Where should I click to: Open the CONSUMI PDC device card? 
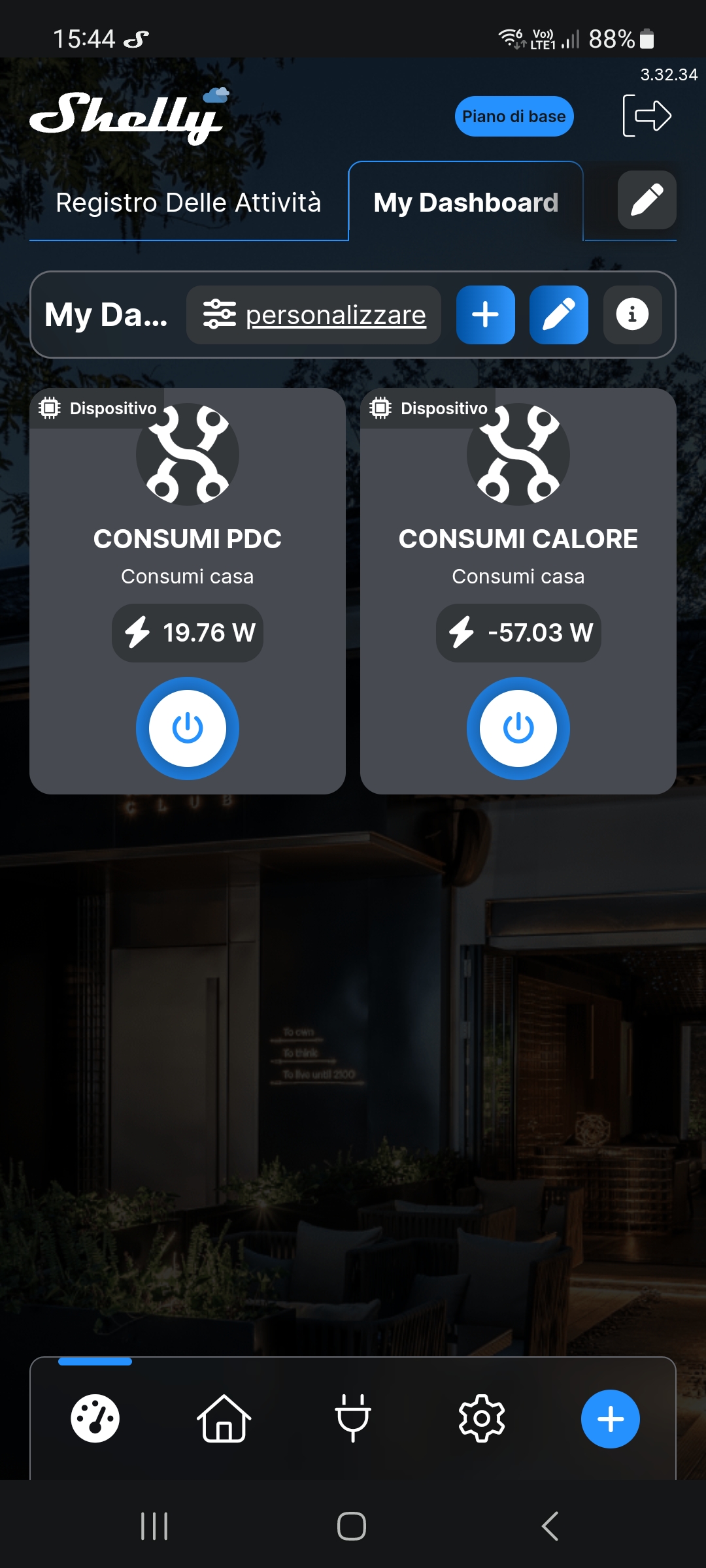tap(187, 539)
